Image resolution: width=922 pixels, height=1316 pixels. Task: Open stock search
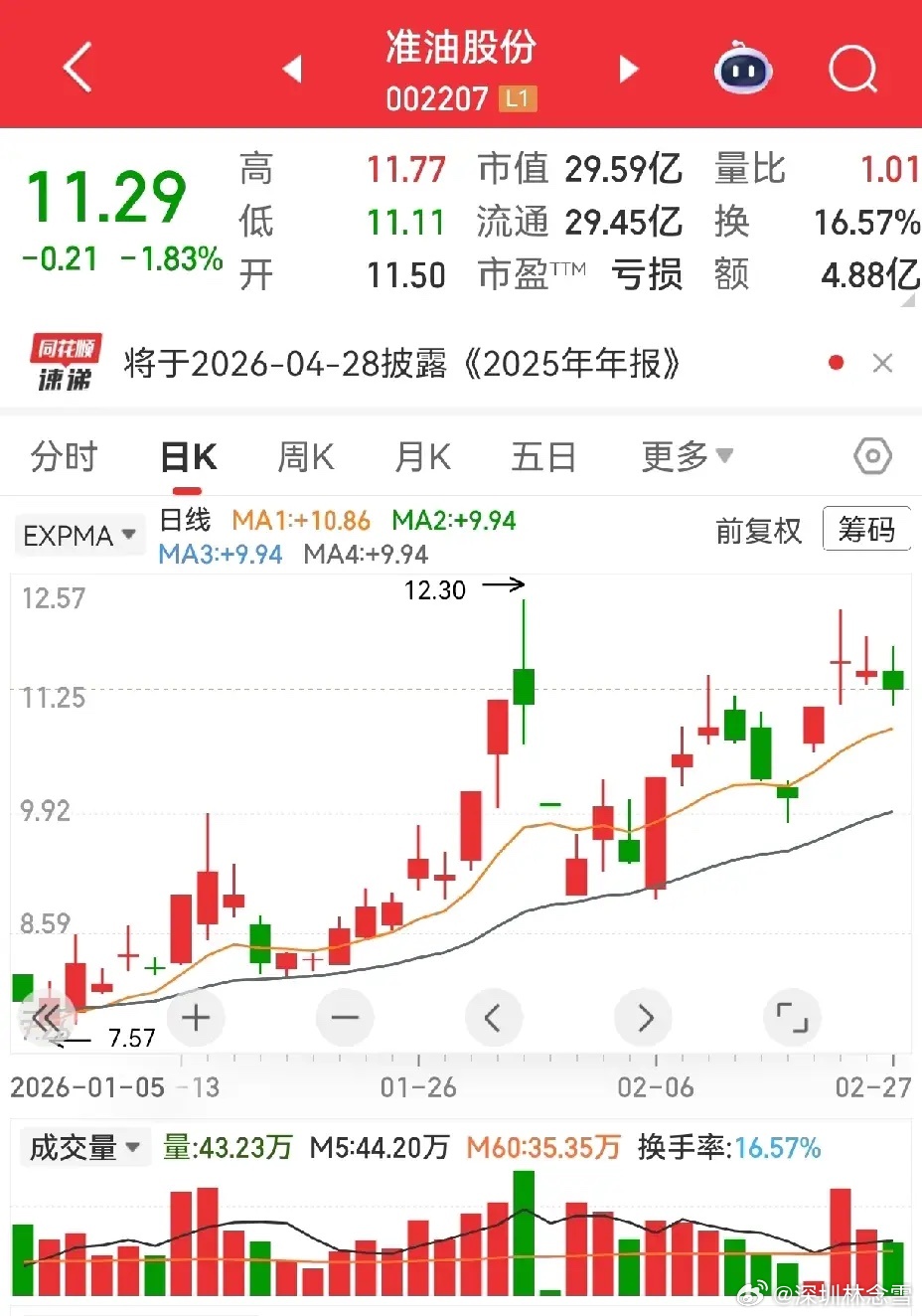(852, 69)
